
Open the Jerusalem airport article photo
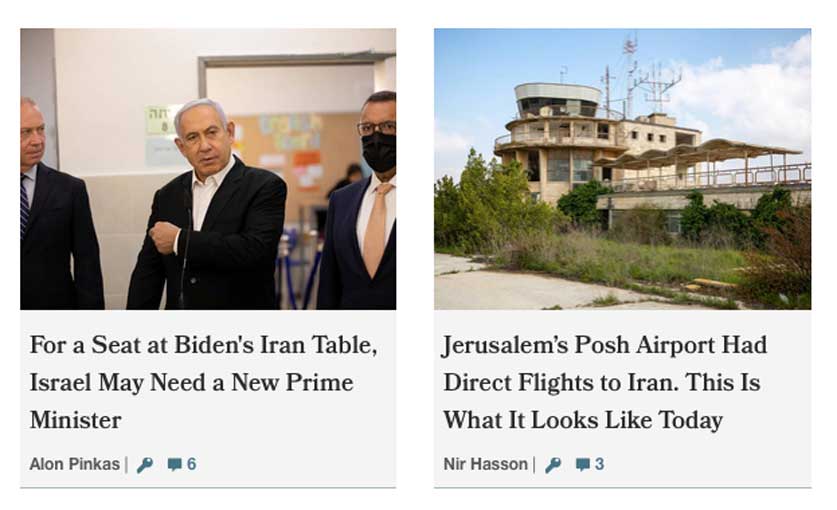coord(622,169)
